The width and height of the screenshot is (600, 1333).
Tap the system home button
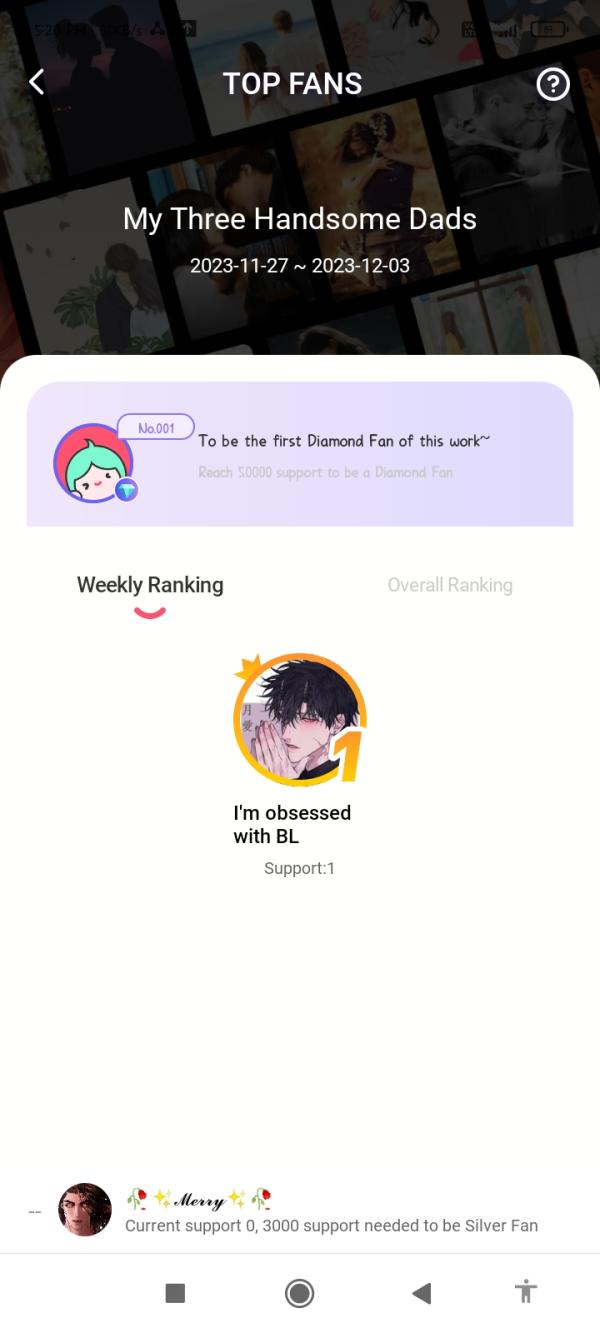pyautogui.click(x=299, y=1293)
